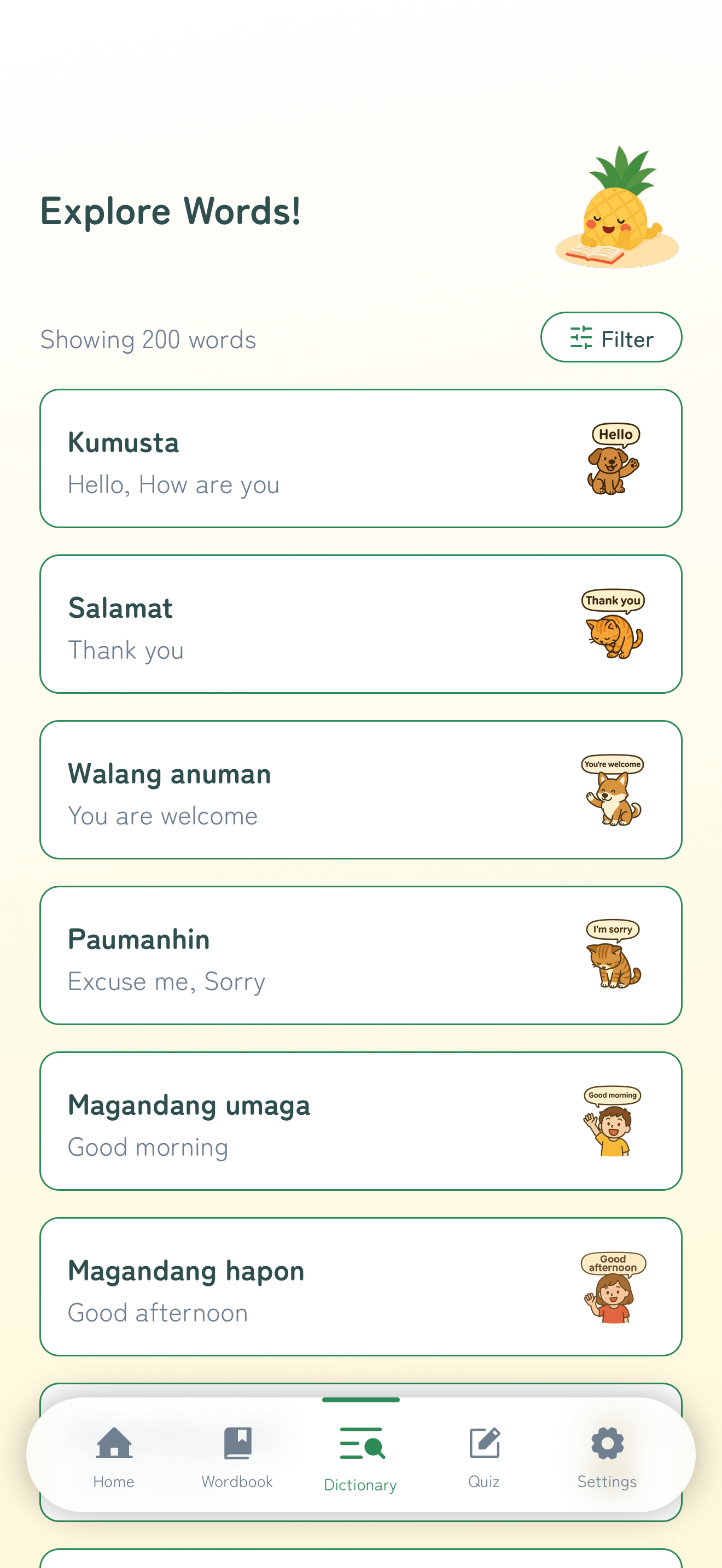Open the Settings tab
The height and width of the screenshot is (1568, 722).
607,1456
